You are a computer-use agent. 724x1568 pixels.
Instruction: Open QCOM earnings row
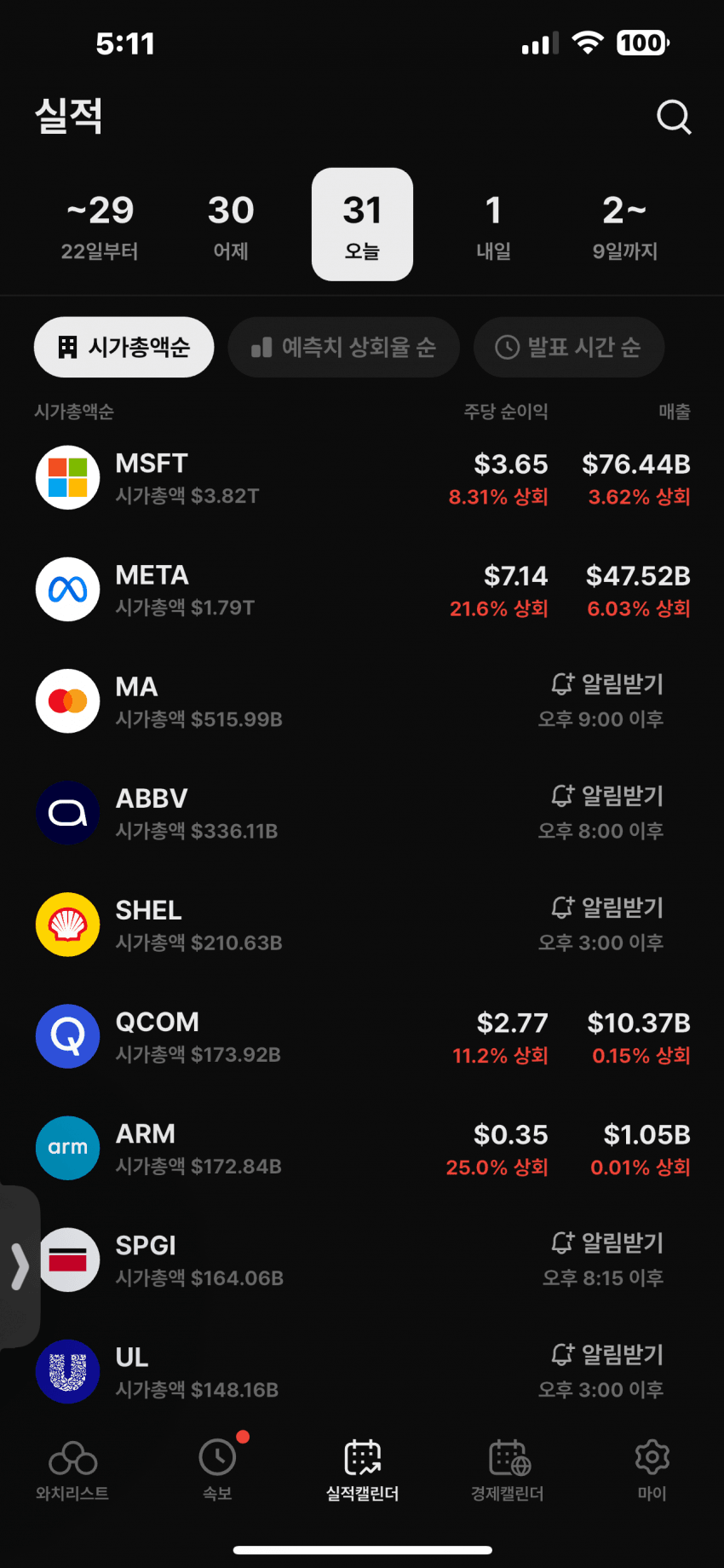tap(362, 1037)
